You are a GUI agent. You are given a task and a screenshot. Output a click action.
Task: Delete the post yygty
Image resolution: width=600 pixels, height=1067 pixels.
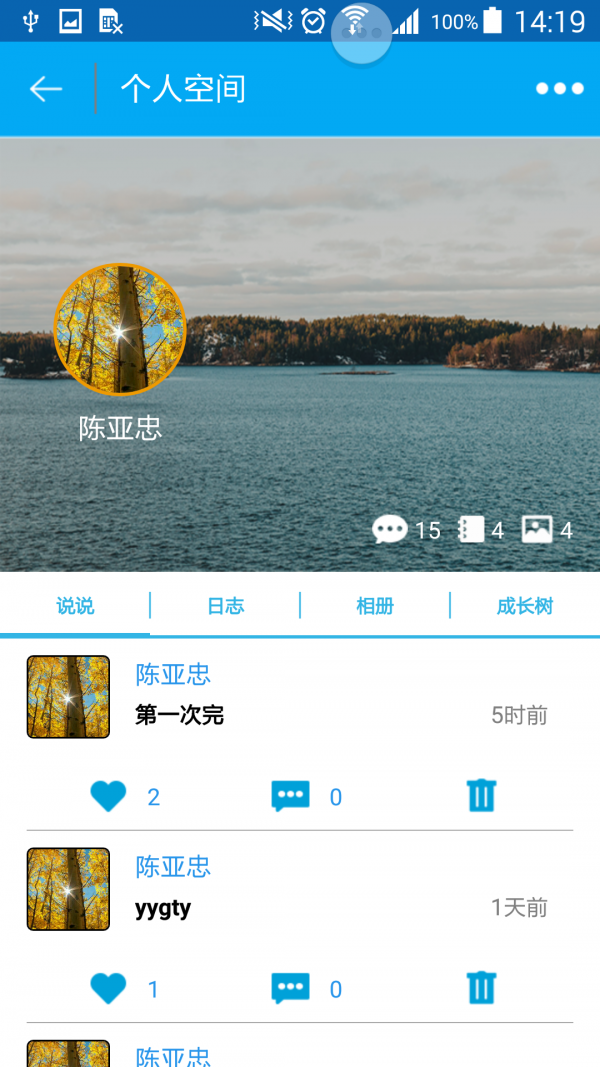click(481, 988)
